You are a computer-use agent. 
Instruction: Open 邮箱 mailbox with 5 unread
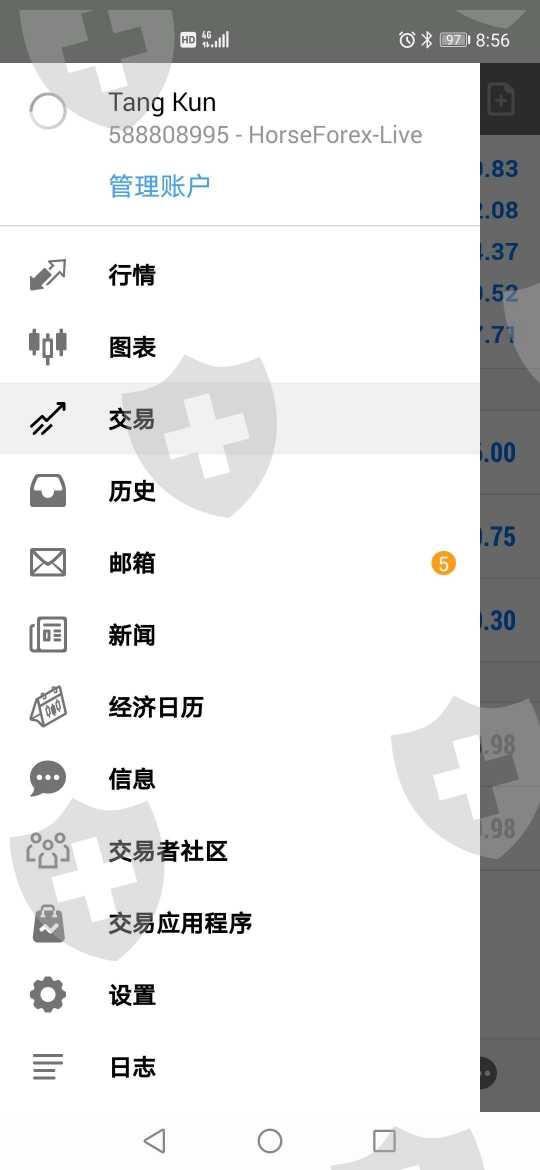coord(239,563)
